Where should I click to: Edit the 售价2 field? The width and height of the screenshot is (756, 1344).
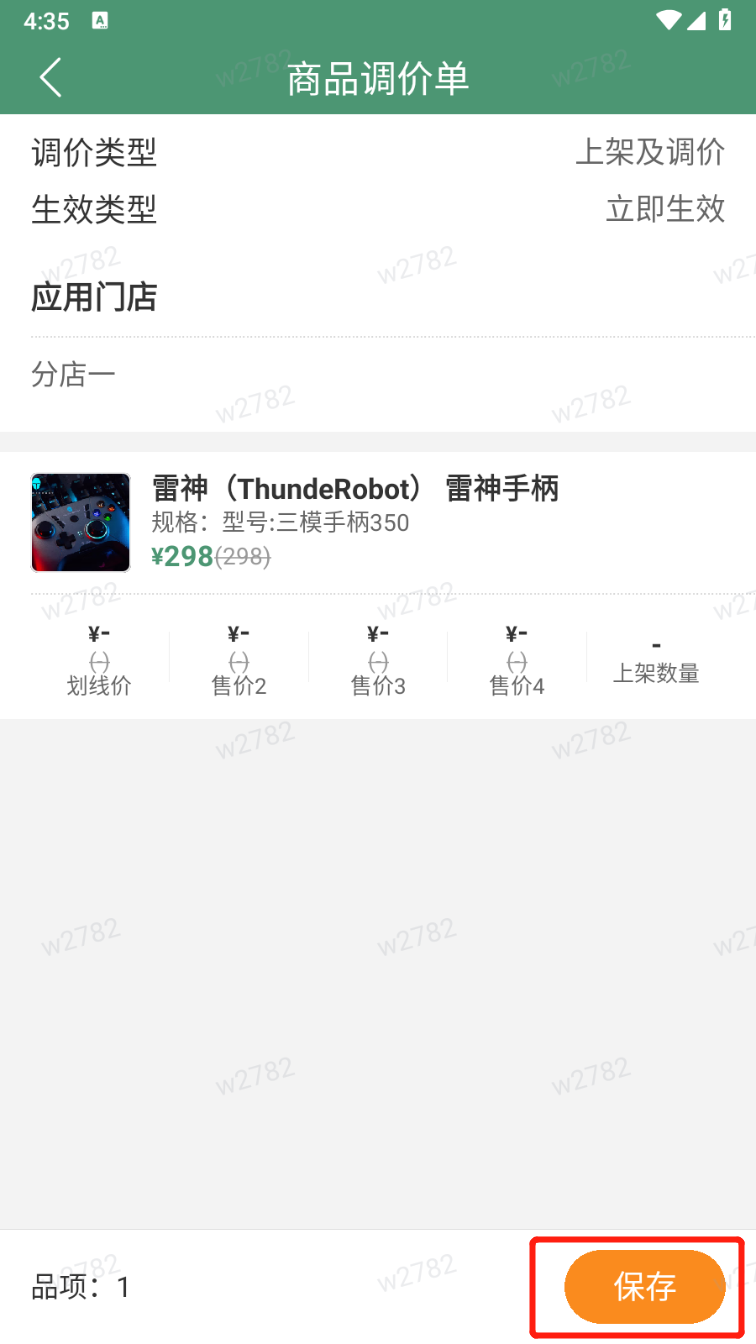click(x=238, y=658)
